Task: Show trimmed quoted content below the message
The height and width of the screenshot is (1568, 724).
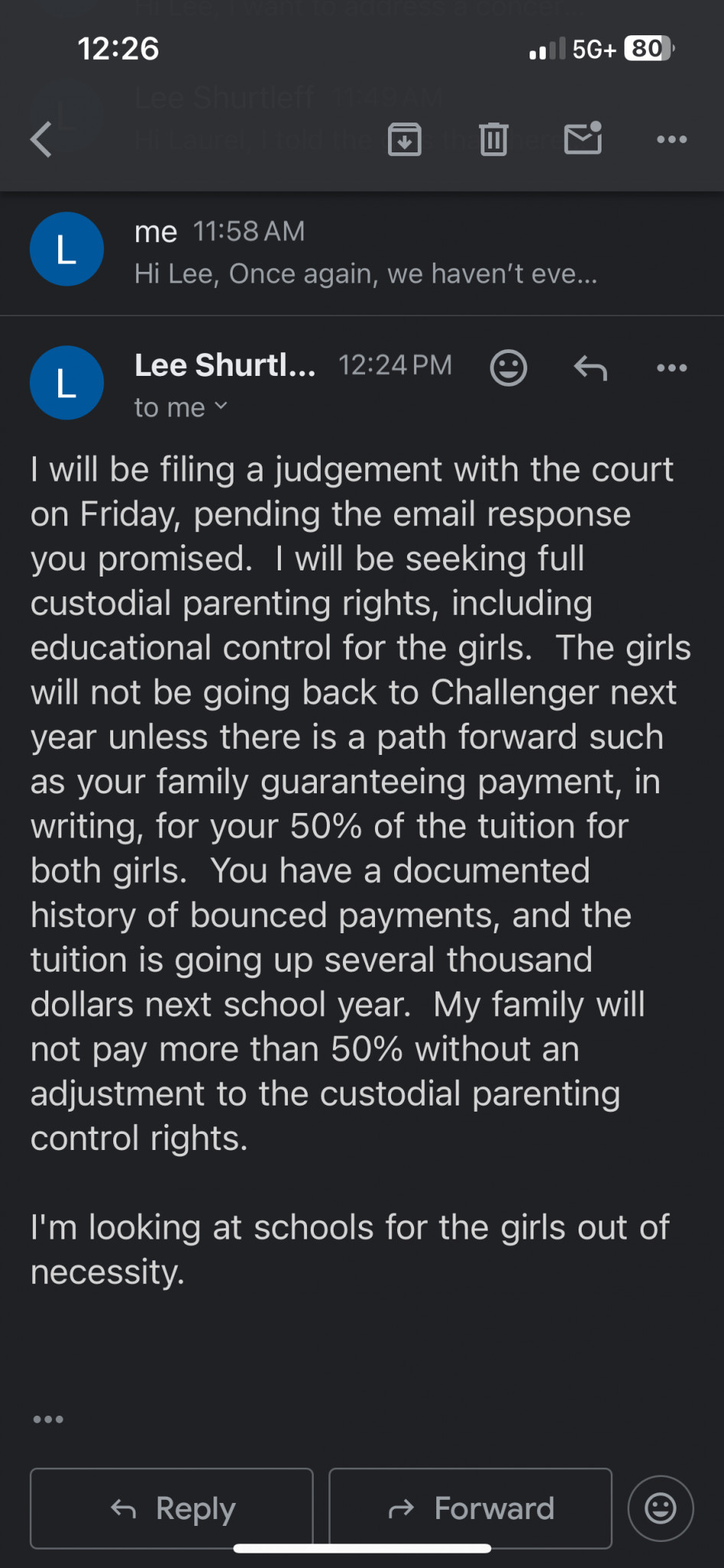Action: click(x=48, y=1419)
